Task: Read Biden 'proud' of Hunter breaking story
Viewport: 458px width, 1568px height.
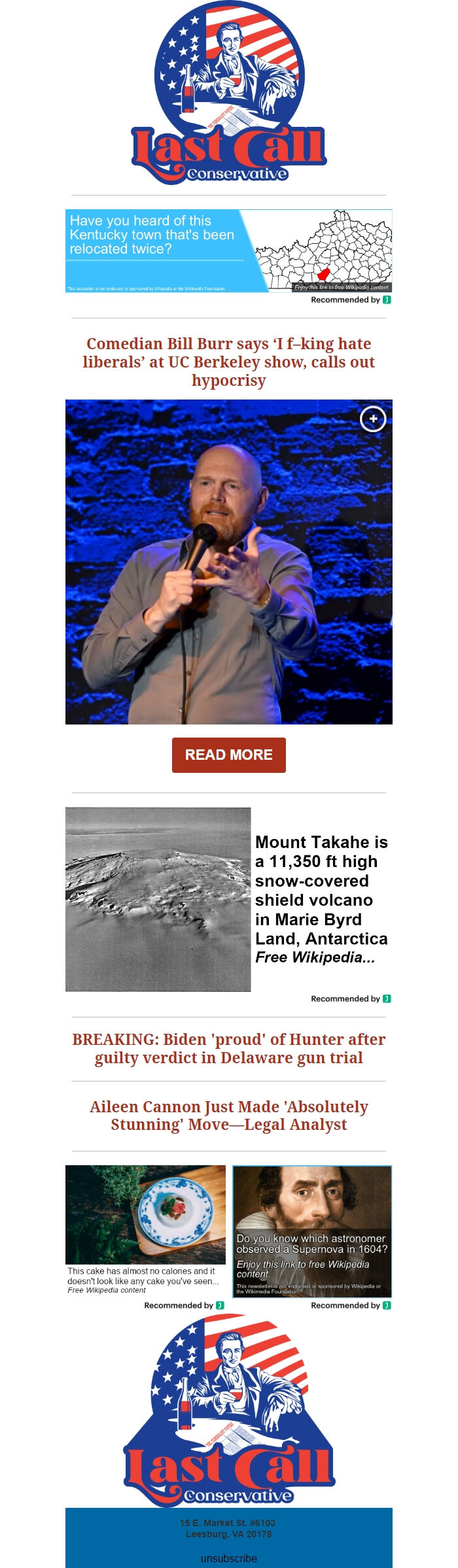Action: [x=228, y=1048]
